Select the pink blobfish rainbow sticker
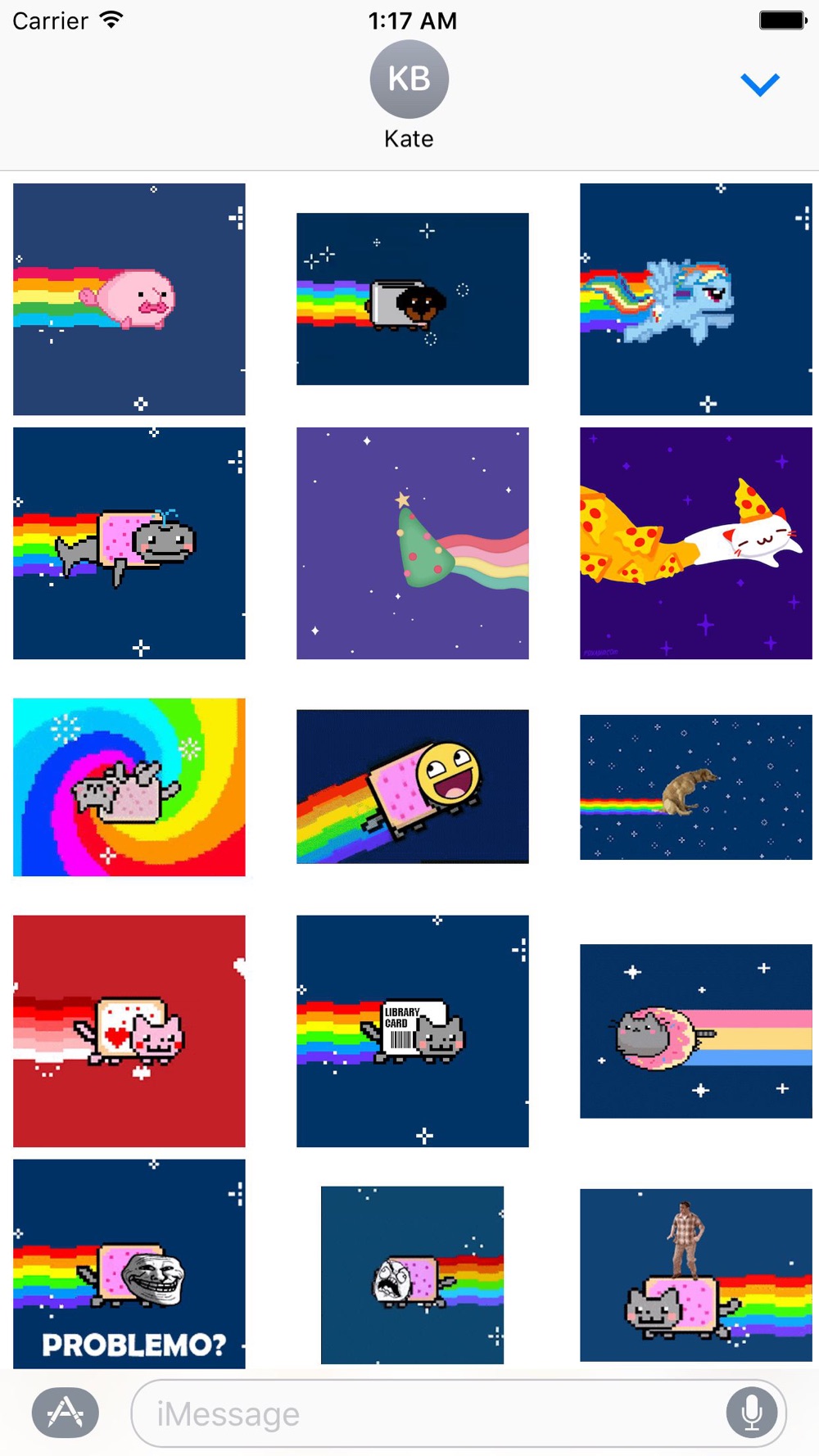Screen dimensions: 819x1456 (129, 299)
